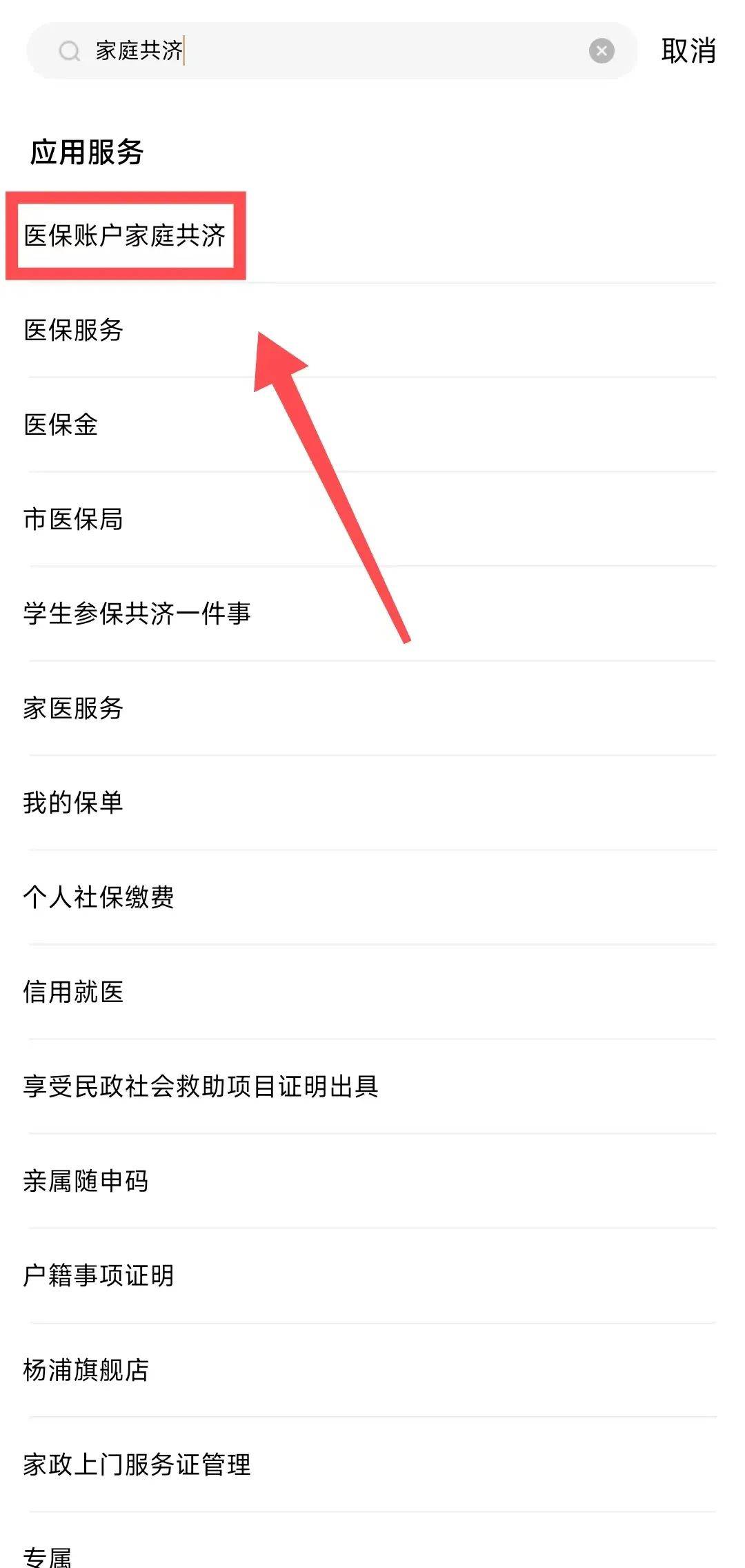Tap 取消 to cancel the search
The height and width of the screenshot is (1568, 745).
[x=688, y=50]
